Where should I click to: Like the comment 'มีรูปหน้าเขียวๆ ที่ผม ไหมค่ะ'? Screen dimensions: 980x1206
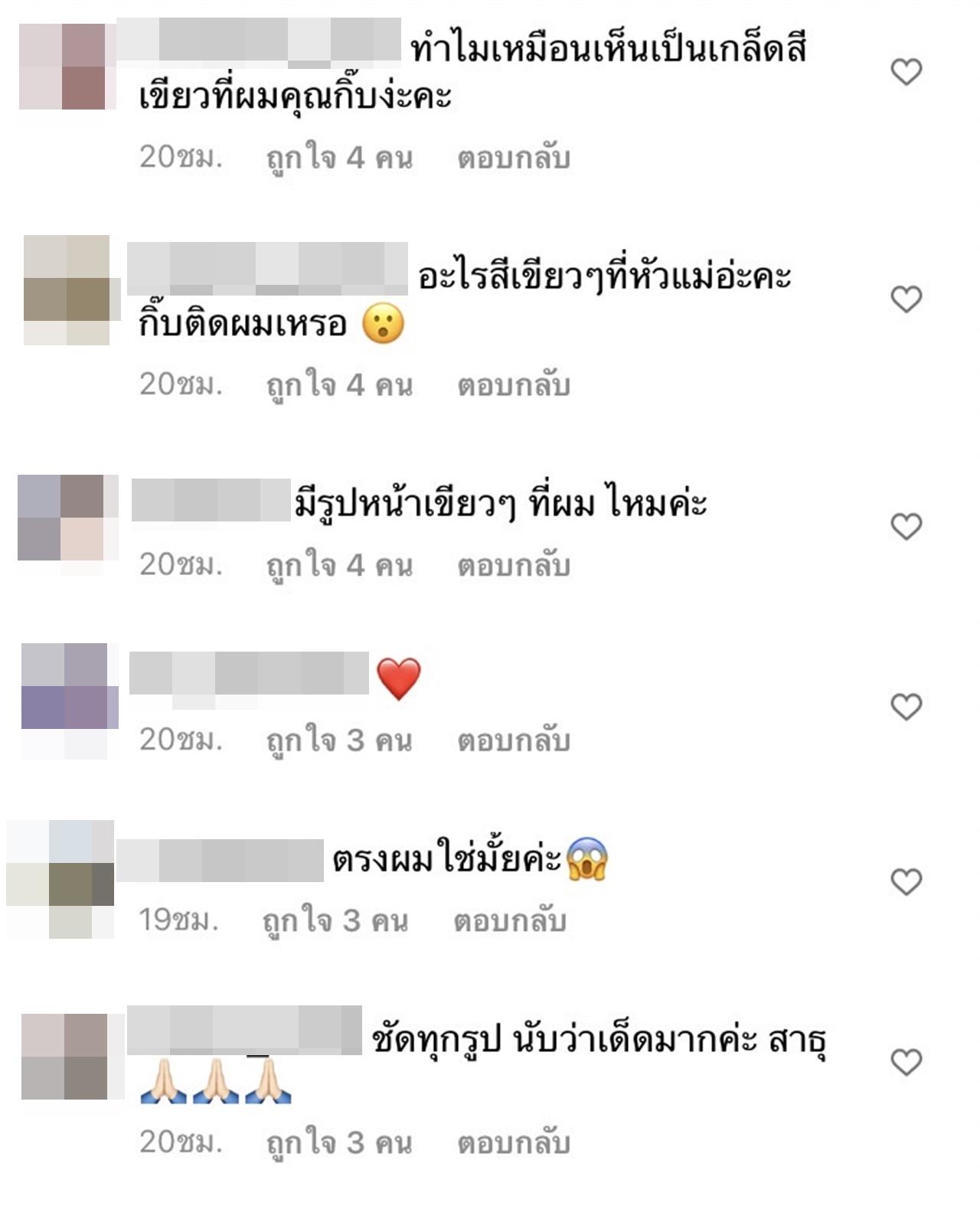tap(906, 526)
